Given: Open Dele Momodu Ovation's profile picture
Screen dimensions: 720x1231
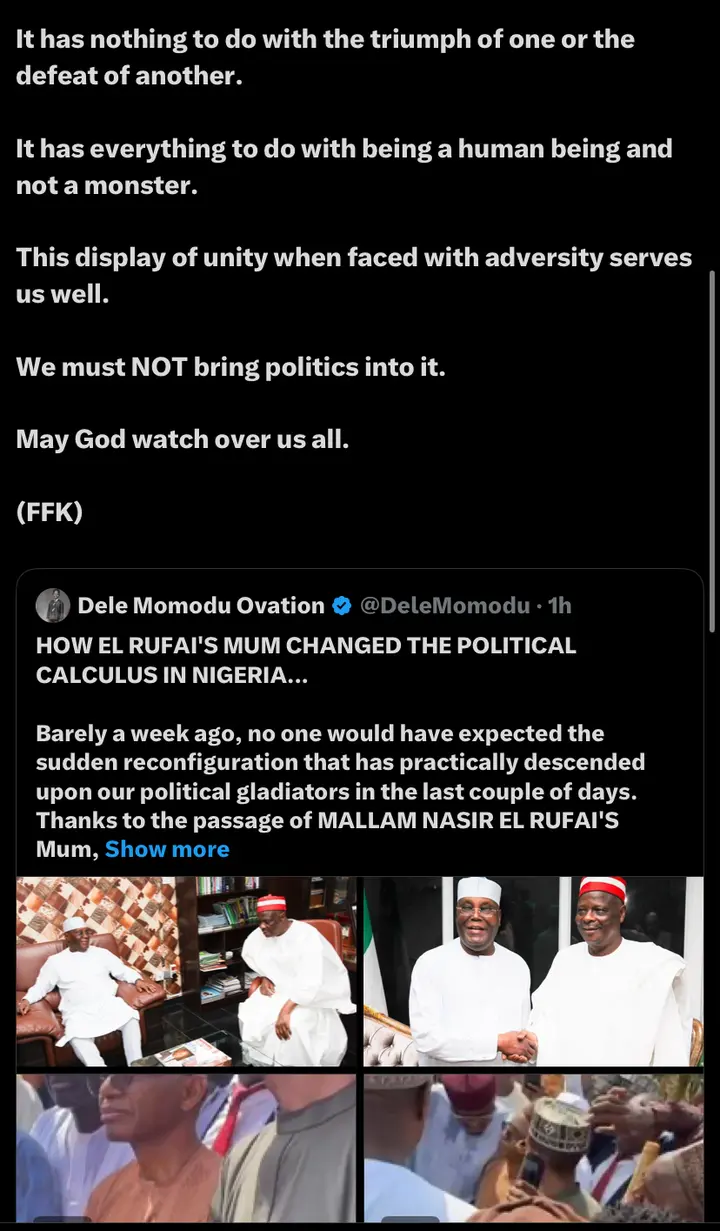Looking at the screenshot, I should tap(52, 605).
